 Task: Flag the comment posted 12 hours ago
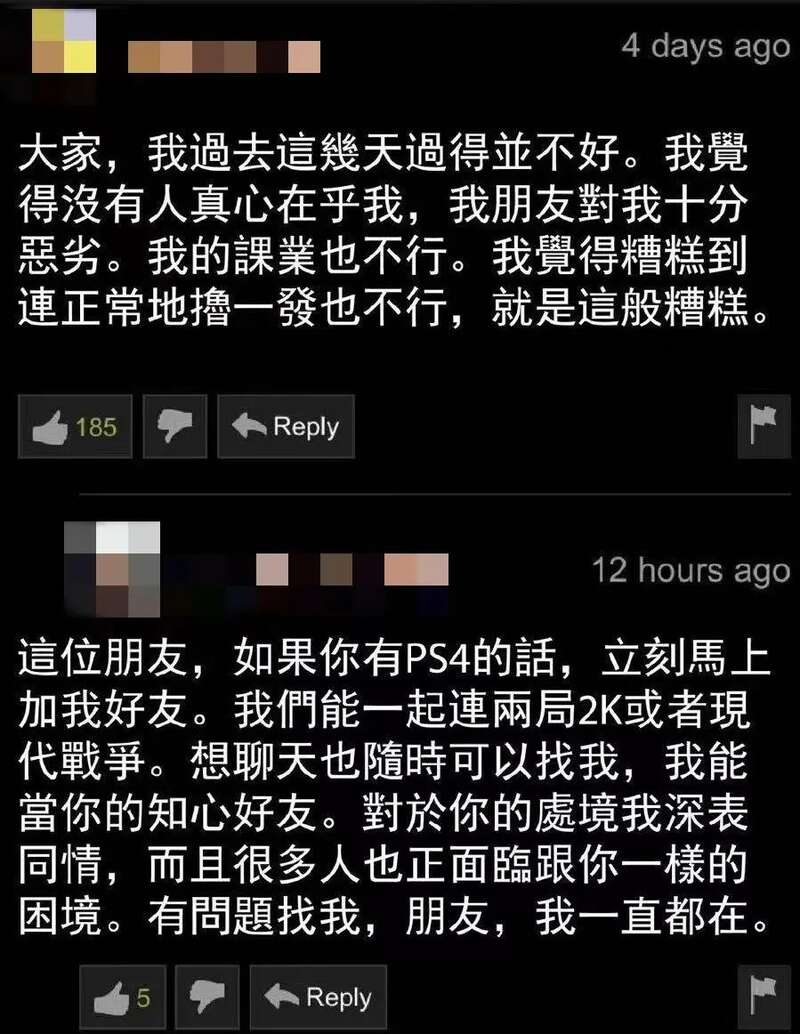pos(763,997)
